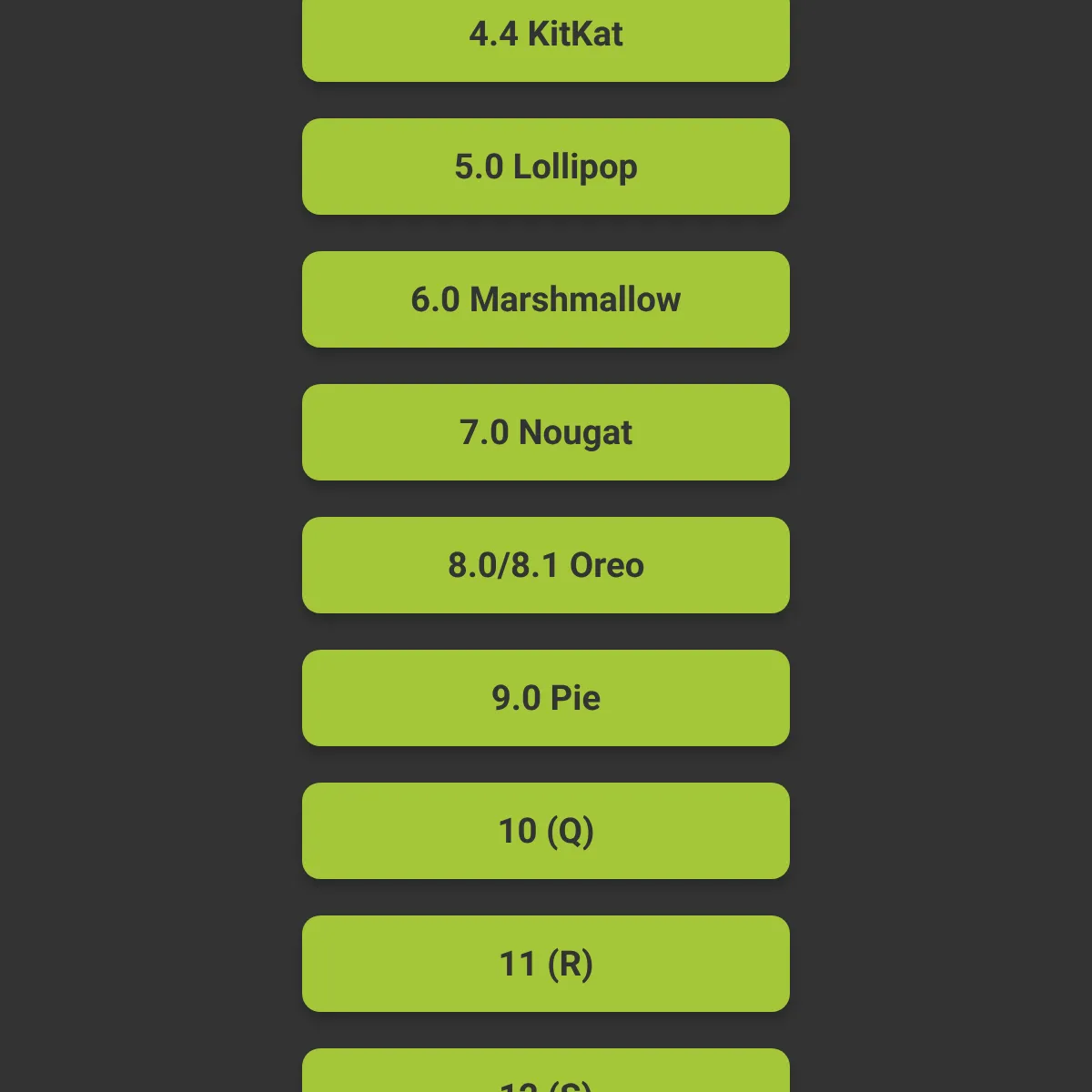Tap the 10 (Q) button
This screenshot has width=1092, height=1092.
click(546, 831)
